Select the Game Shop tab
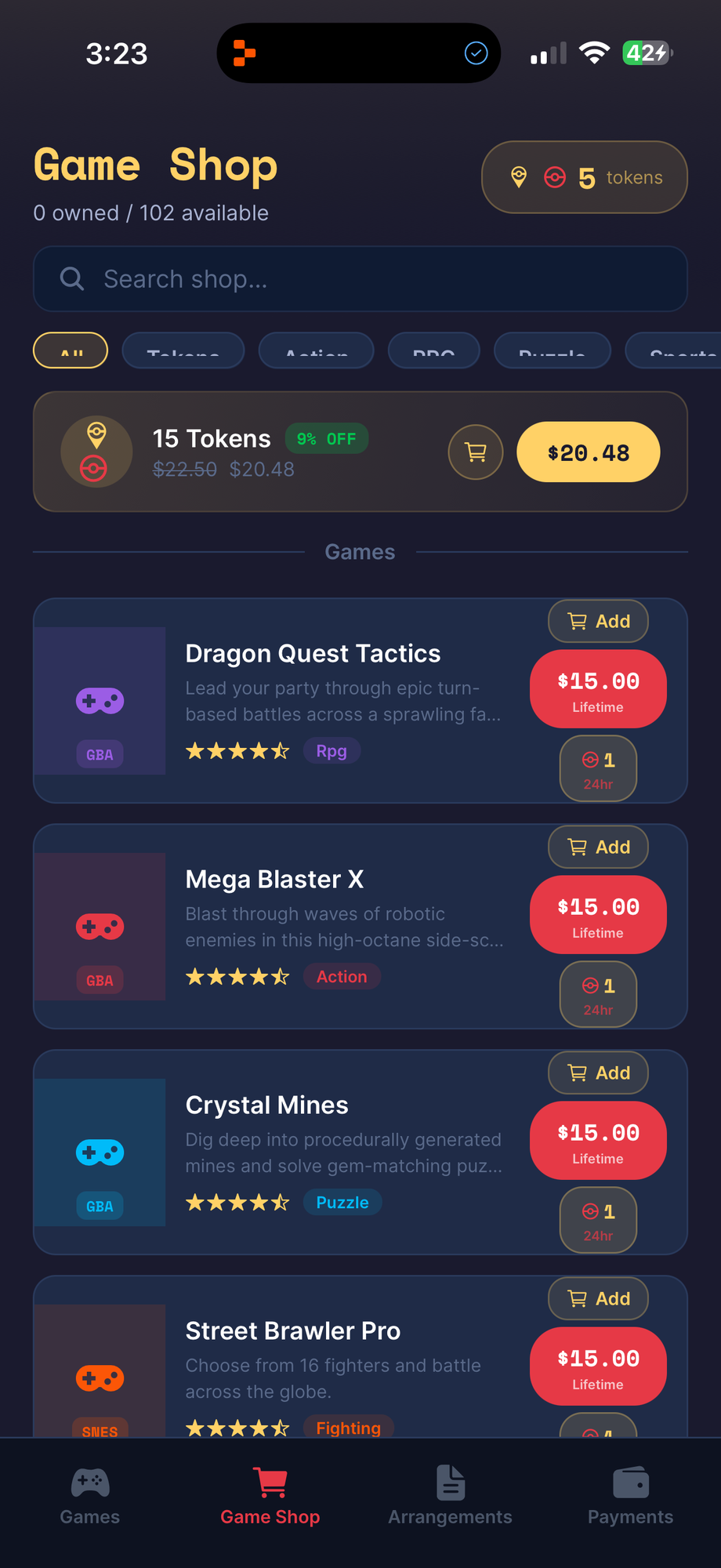 pyautogui.click(x=270, y=1496)
